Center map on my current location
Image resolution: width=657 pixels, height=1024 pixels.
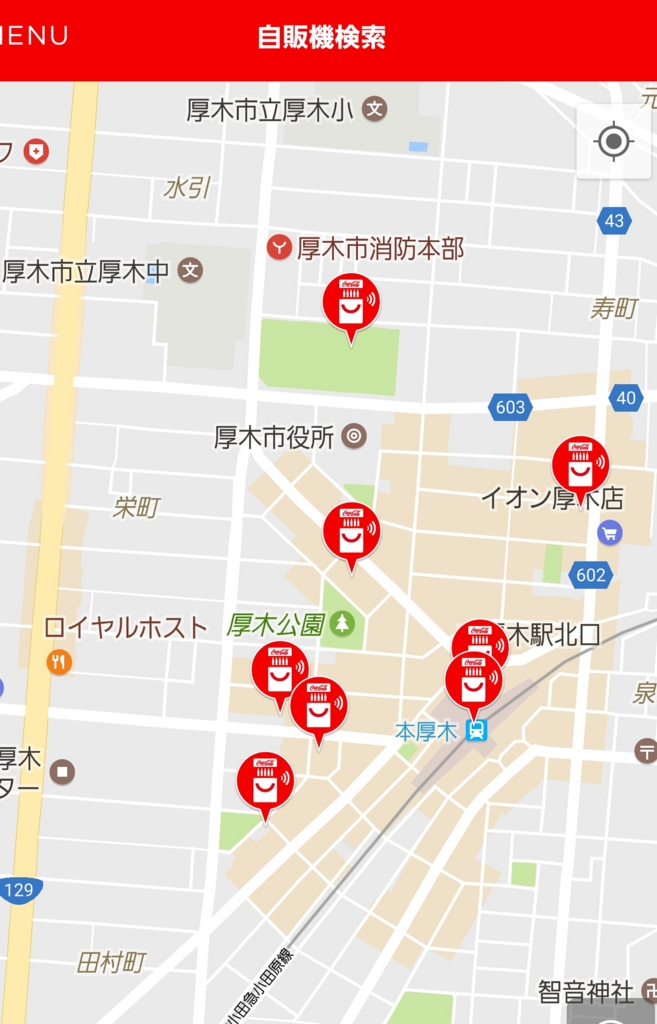pyautogui.click(x=613, y=142)
